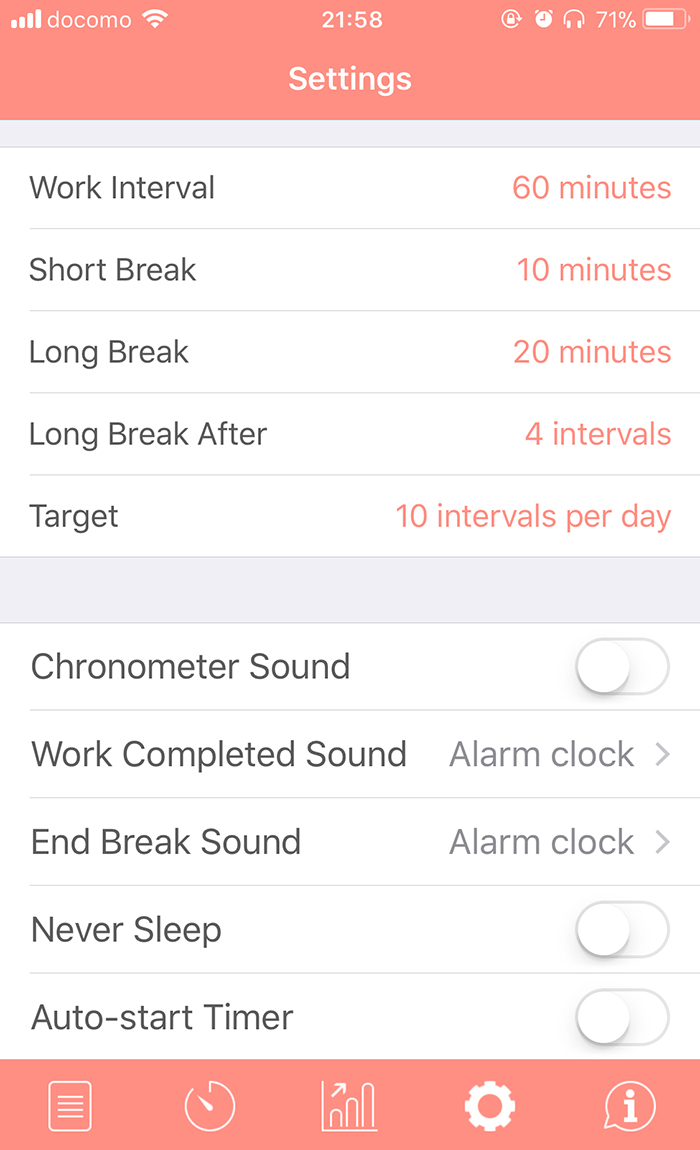This screenshot has height=1150, width=700.
Task: Change the daily Target intervals
Action: (x=350, y=516)
